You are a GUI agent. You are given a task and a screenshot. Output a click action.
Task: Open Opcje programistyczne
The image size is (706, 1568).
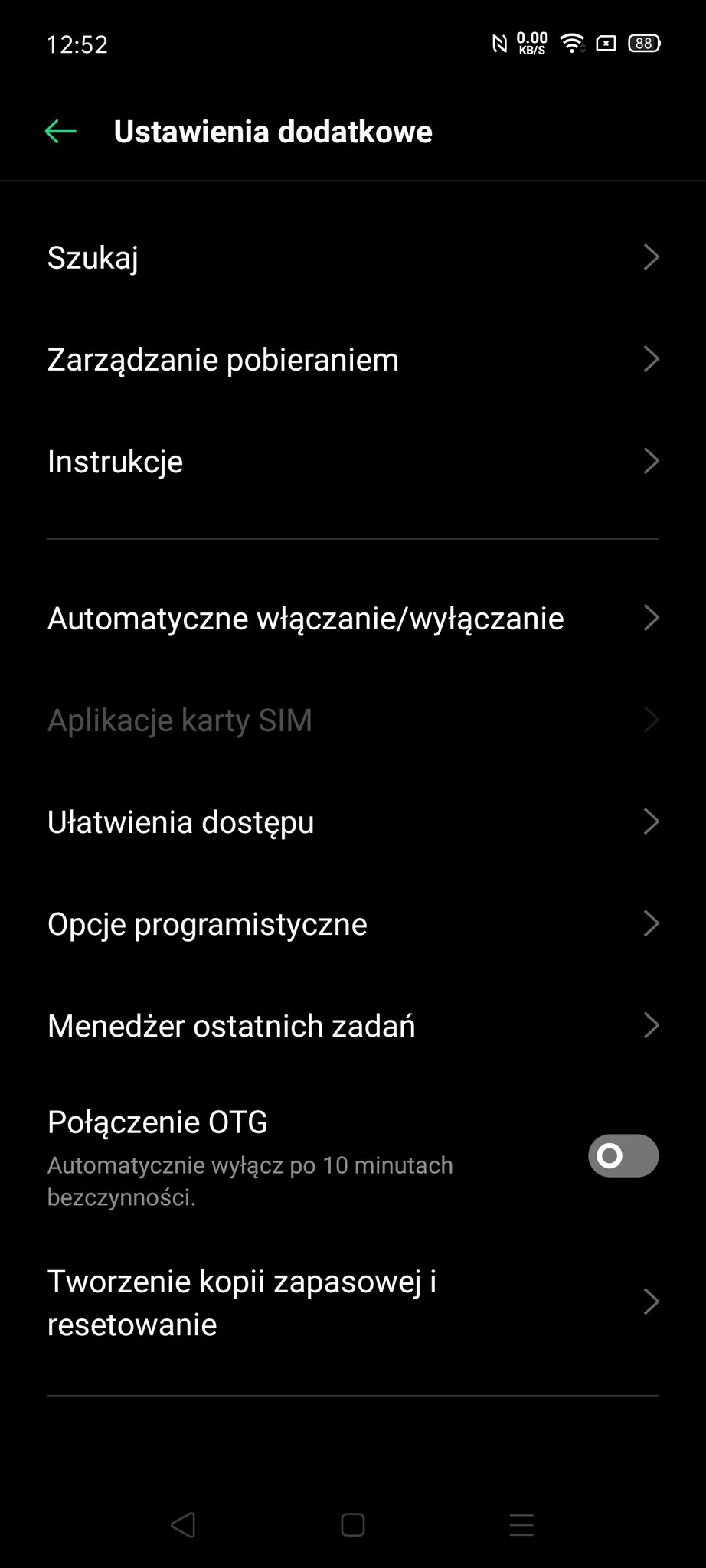point(353,923)
